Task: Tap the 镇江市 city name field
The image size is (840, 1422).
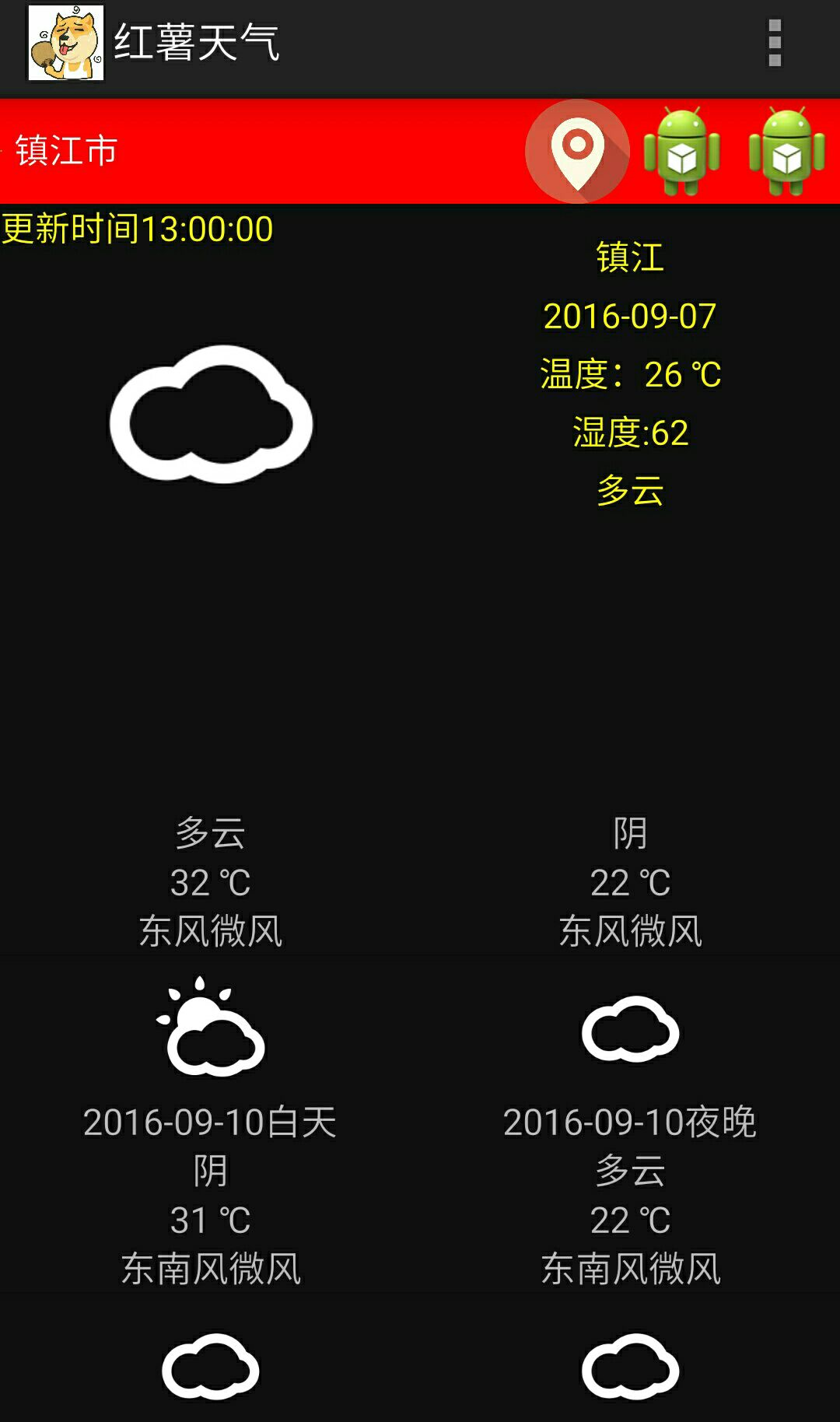Action: point(67,151)
